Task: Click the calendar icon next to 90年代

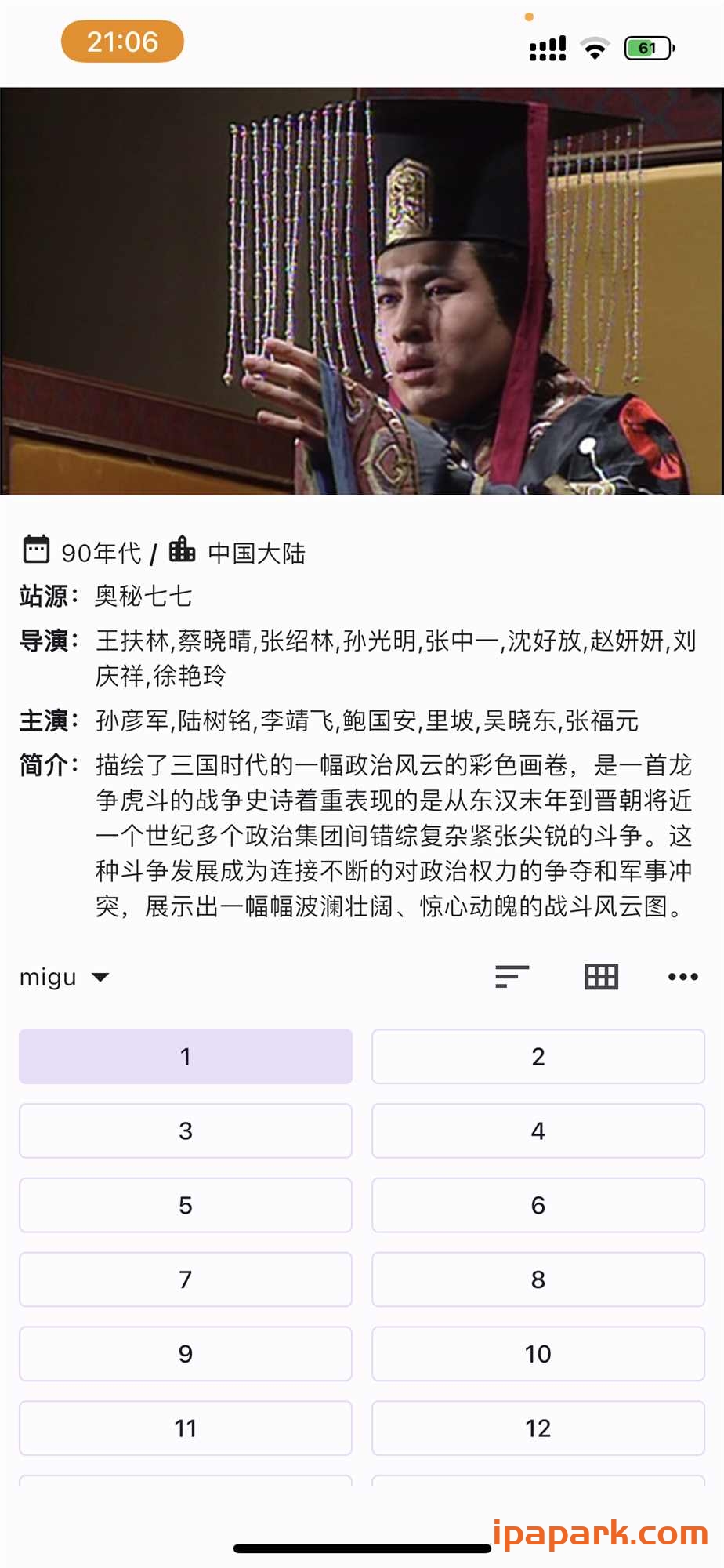Action: pyautogui.click(x=34, y=551)
